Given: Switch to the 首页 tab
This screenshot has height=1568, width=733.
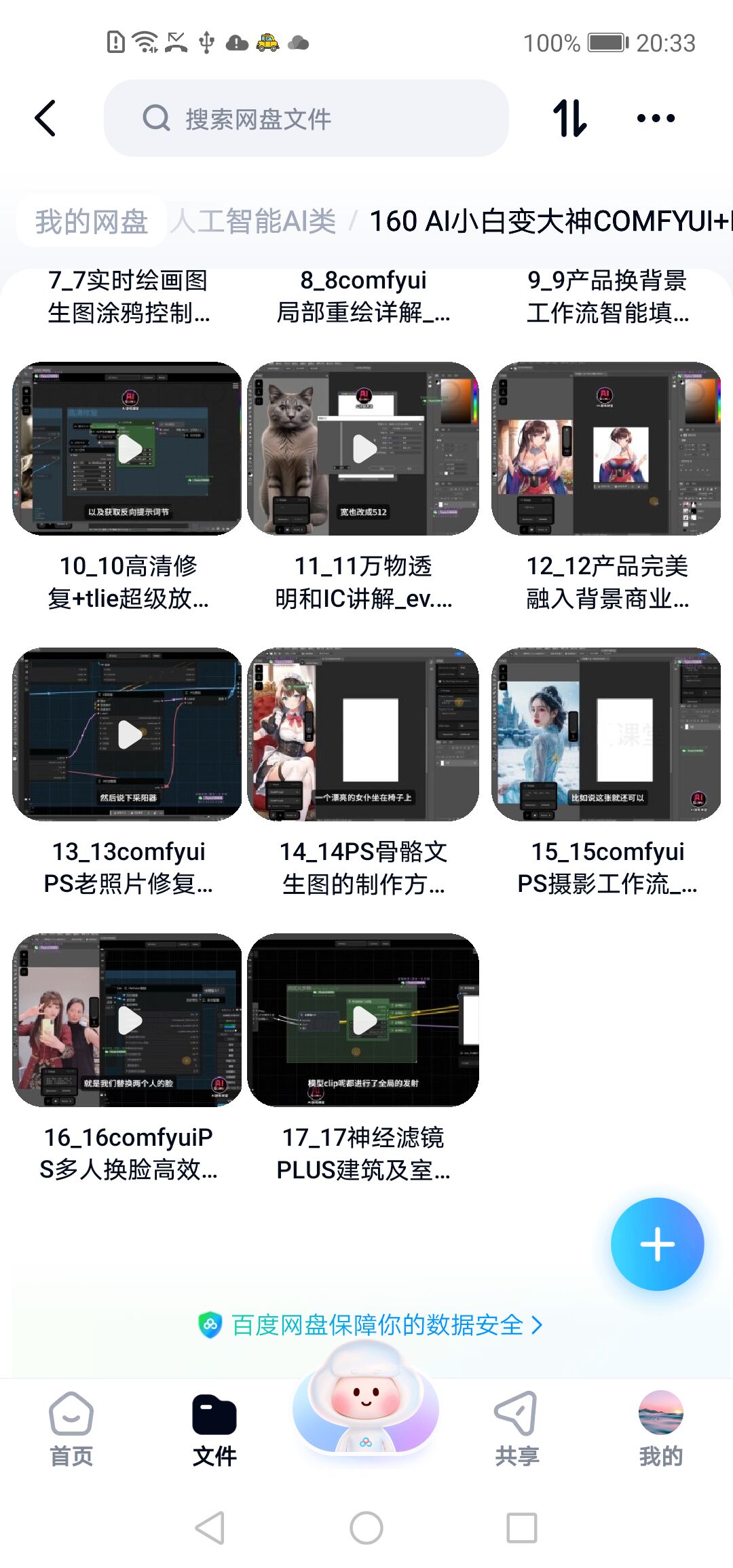Looking at the screenshot, I should click(71, 1428).
